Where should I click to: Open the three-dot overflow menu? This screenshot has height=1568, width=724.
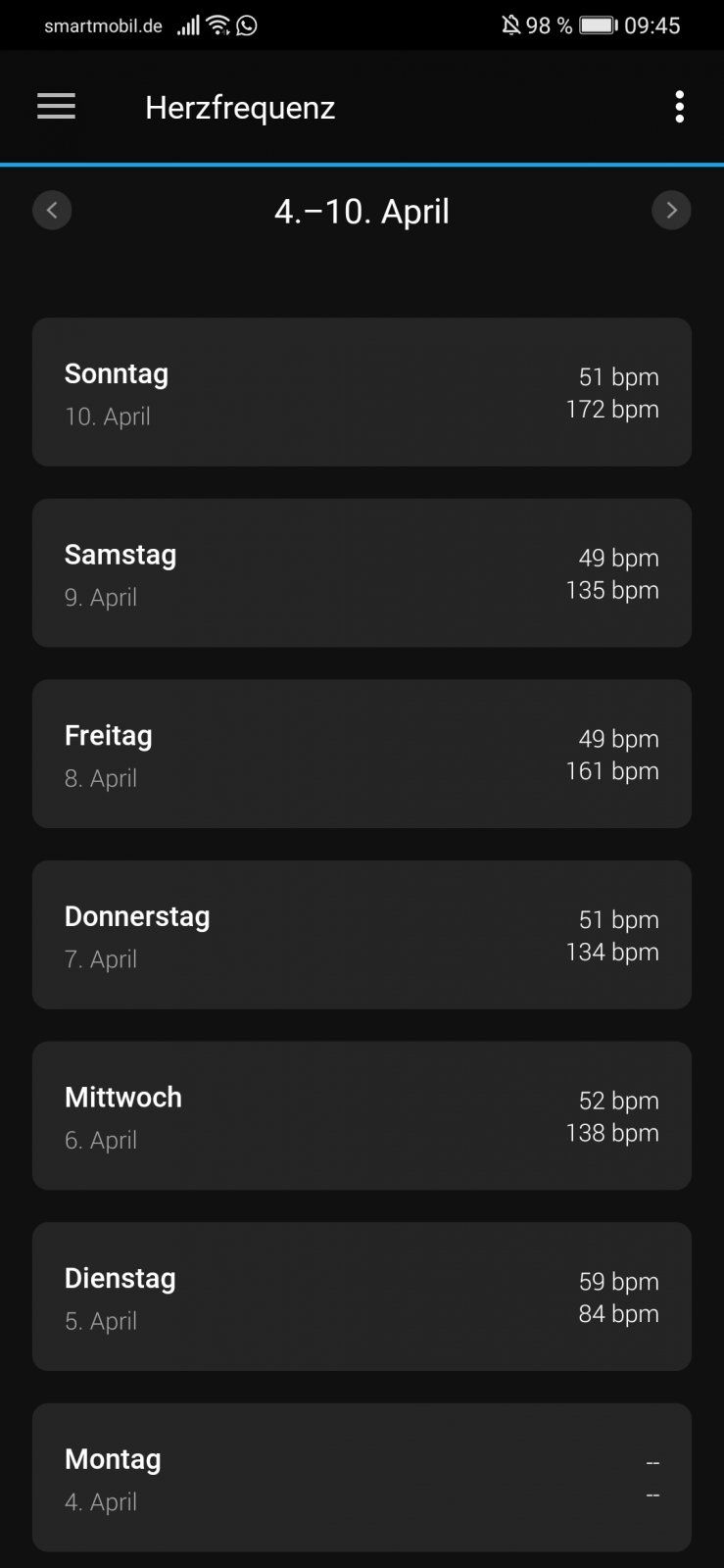(679, 107)
